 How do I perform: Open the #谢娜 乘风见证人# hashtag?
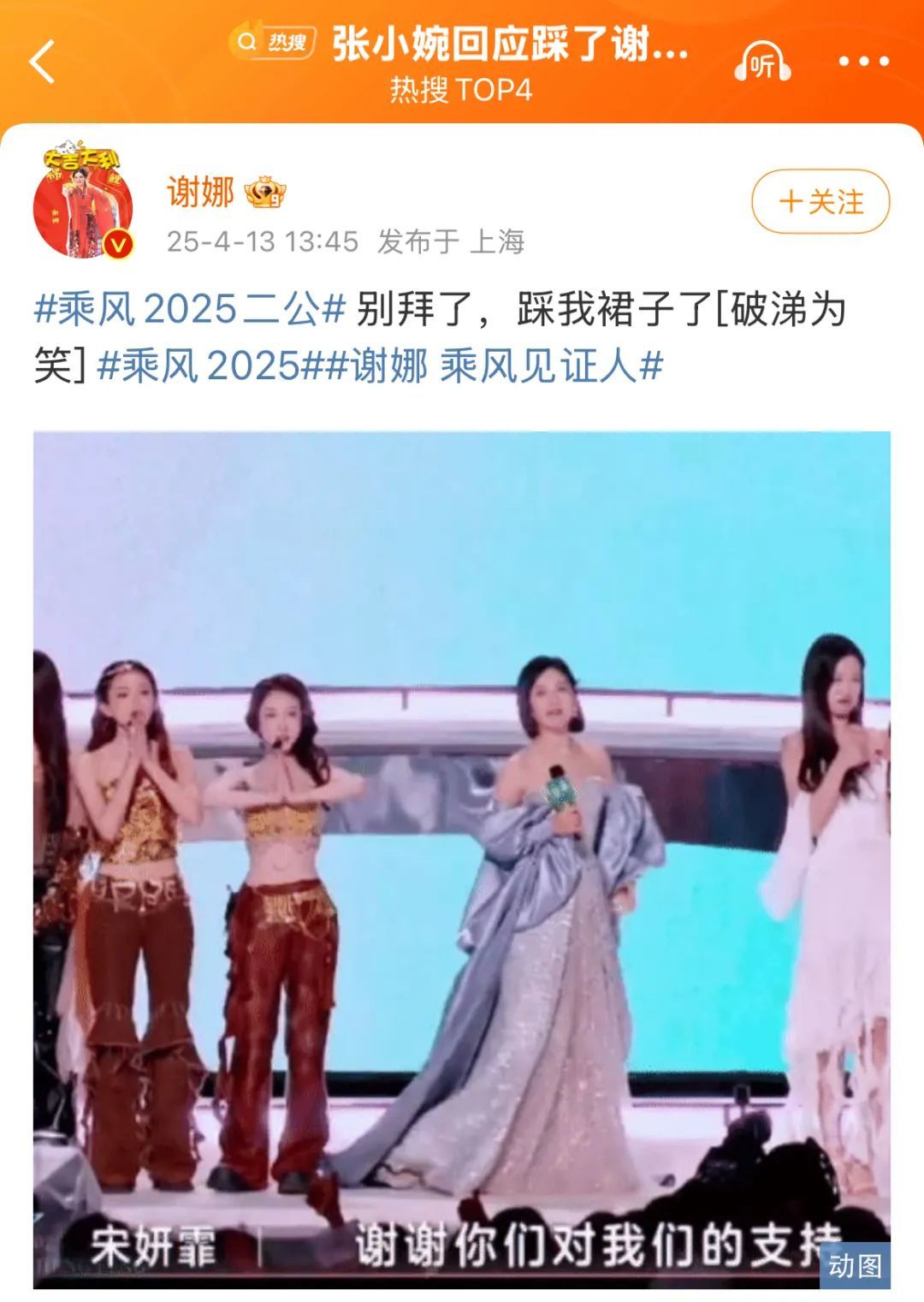[495, 366]
